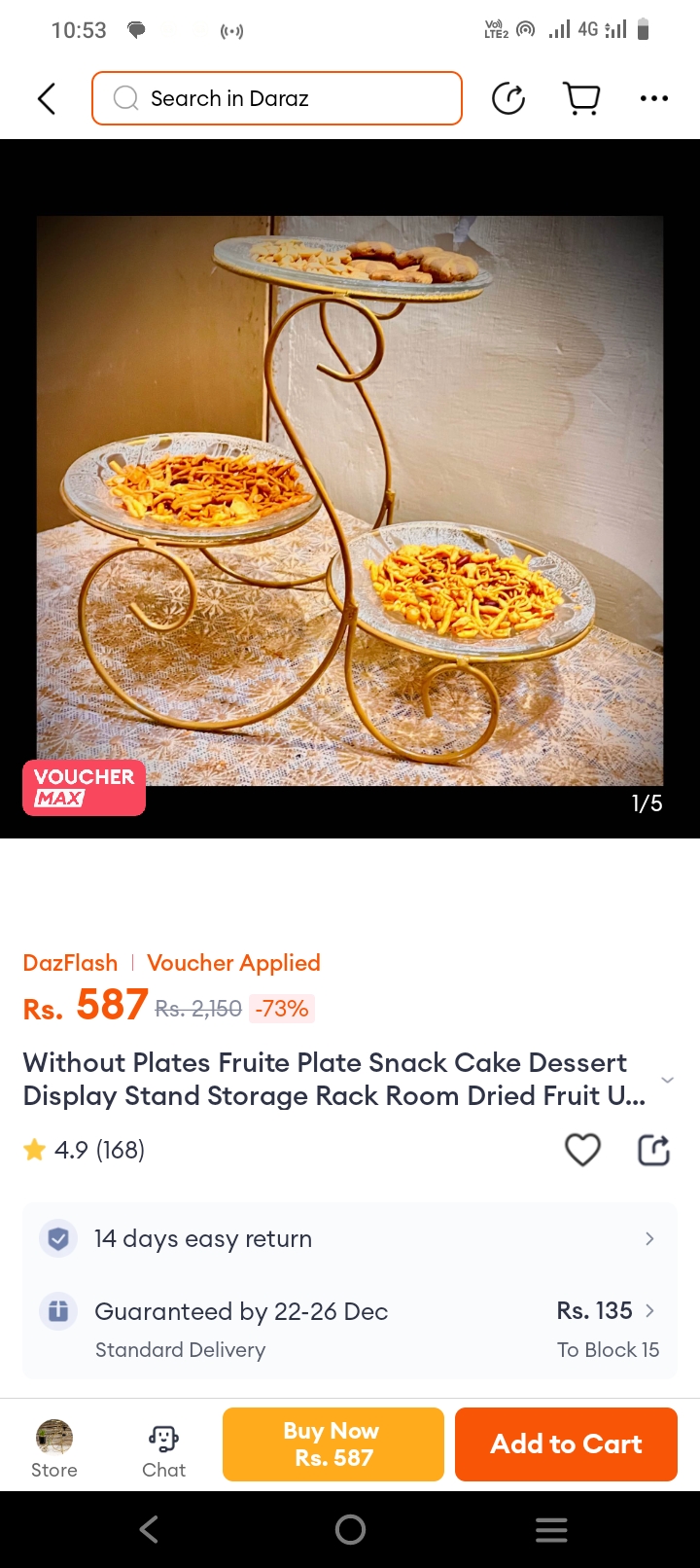The height and width of the screenshot is (1568, 700).
Task: Share this product
Action: tap(653, 1150)
